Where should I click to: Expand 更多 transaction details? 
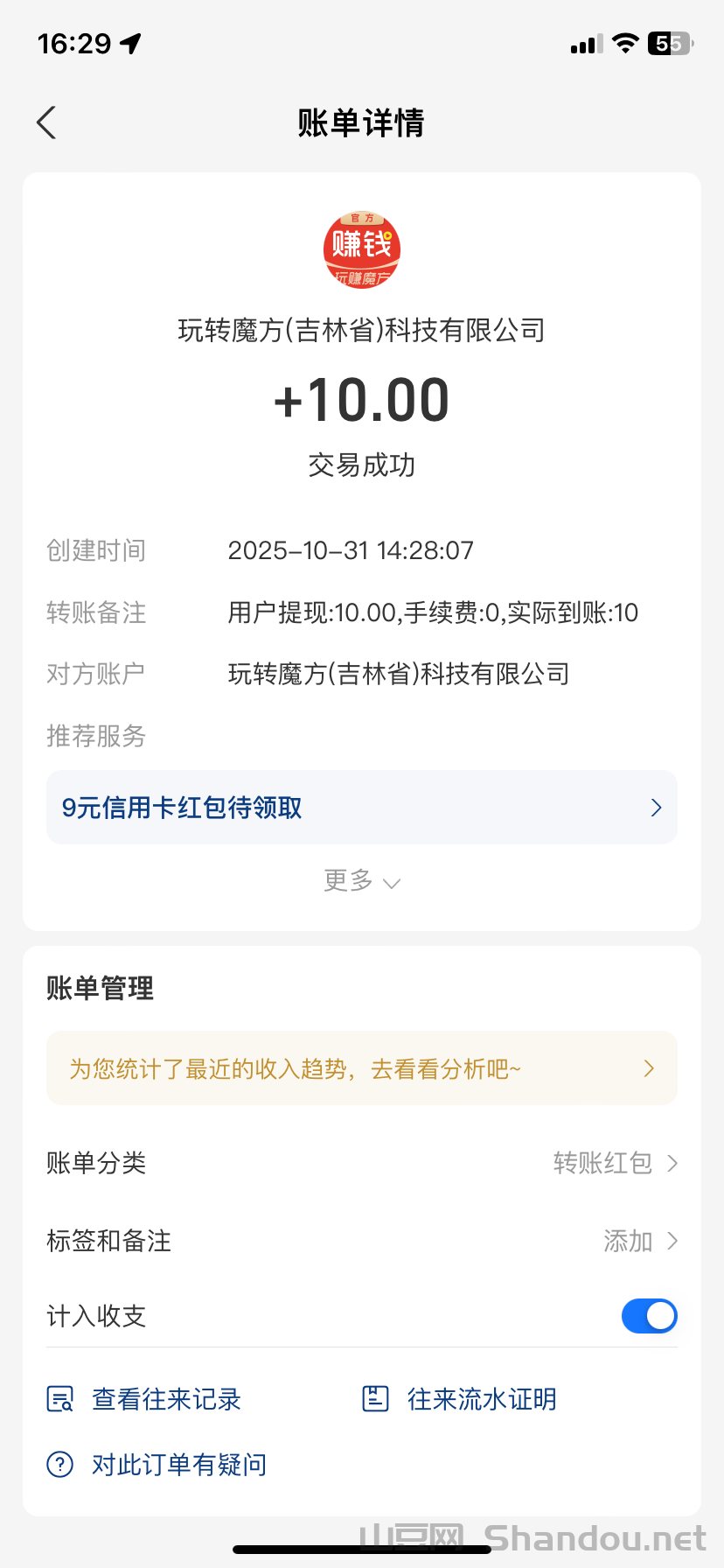tap(361, 881)
